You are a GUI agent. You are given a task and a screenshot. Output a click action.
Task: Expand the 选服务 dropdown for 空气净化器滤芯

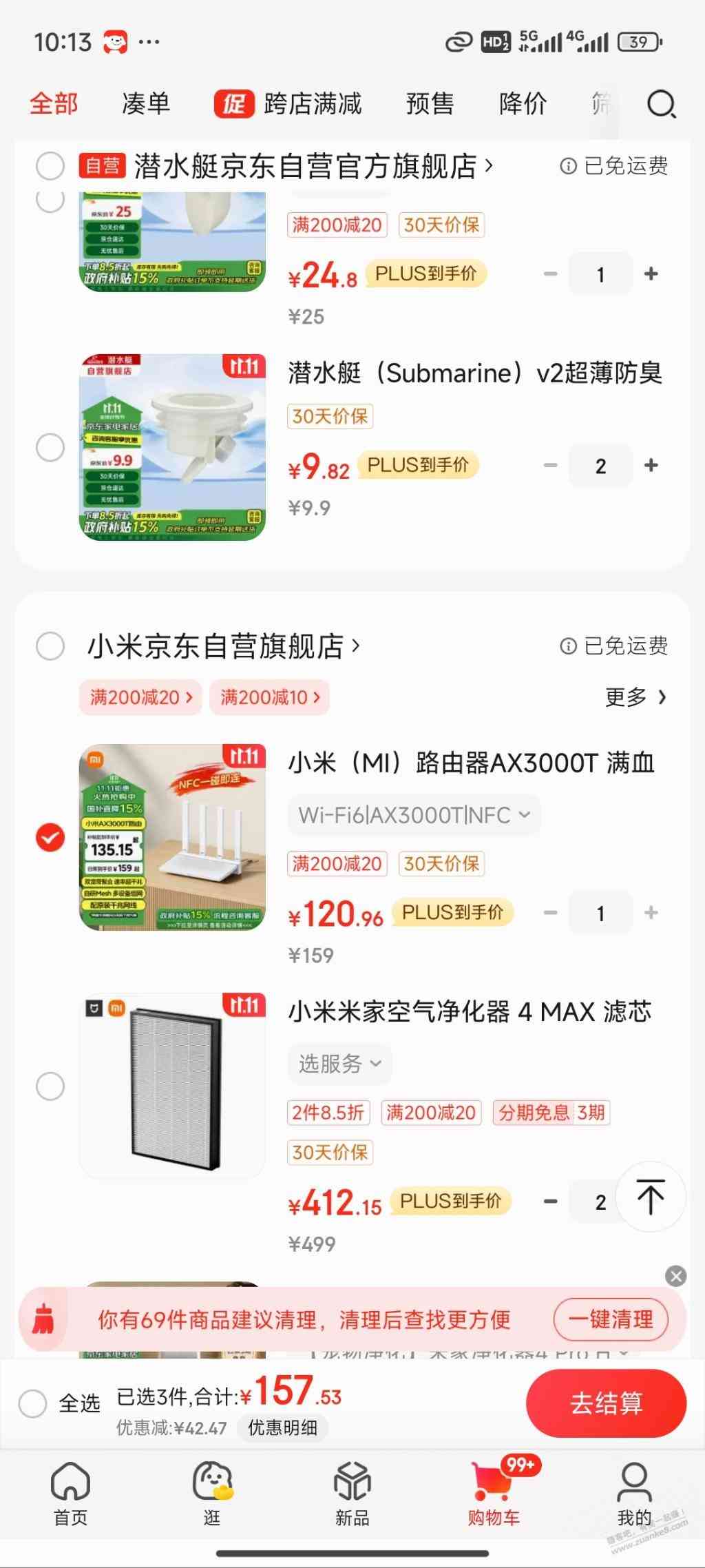click(x=339, y=1064)
